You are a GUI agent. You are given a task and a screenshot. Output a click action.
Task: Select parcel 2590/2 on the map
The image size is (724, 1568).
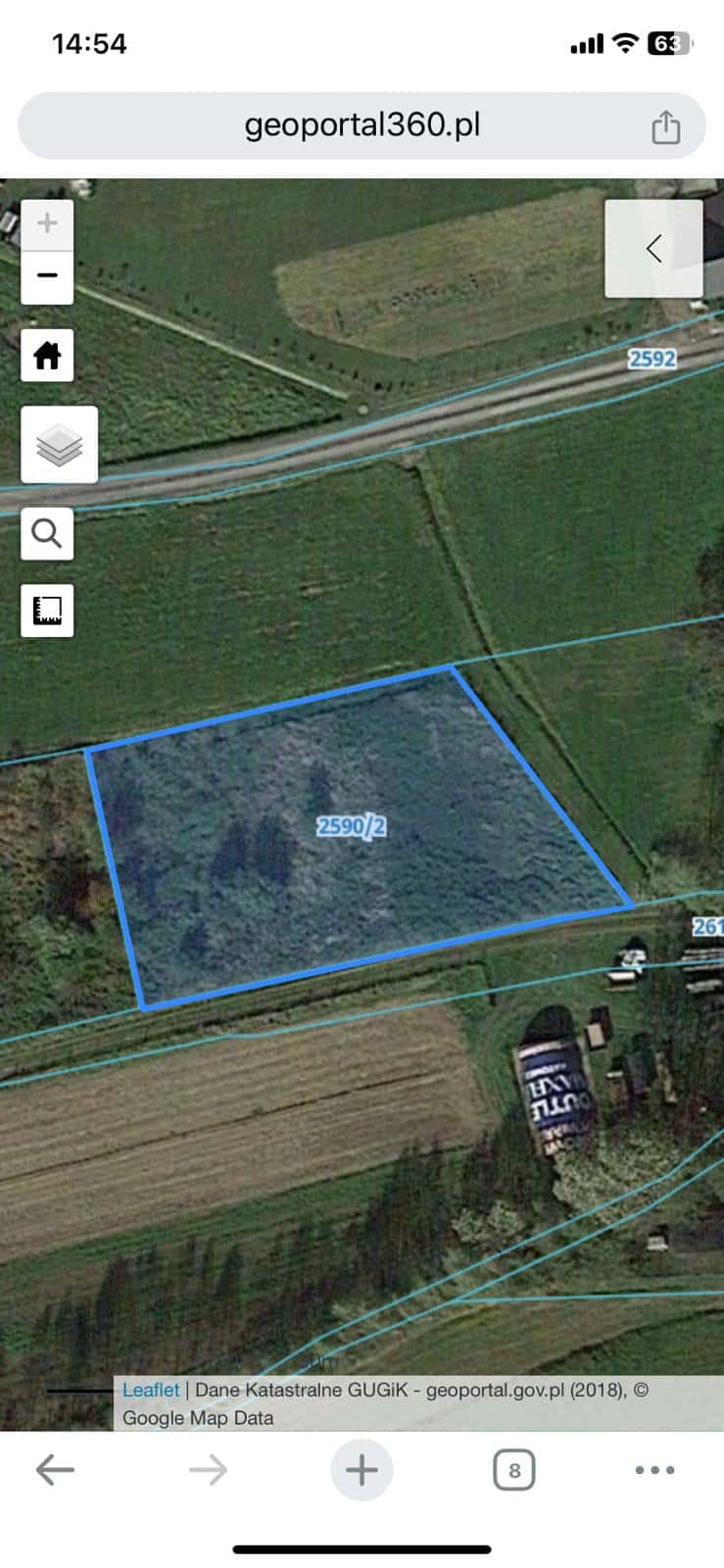[x=351, y=826]
